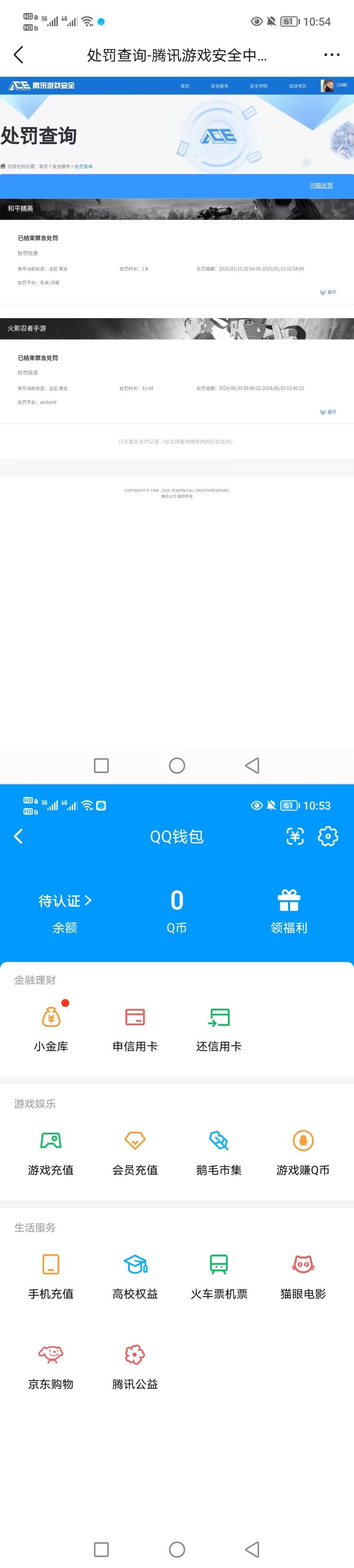This screenshot has width=354, height=1568.
Task: Open 游戏充值
Action: click(x=51, y=1151)
